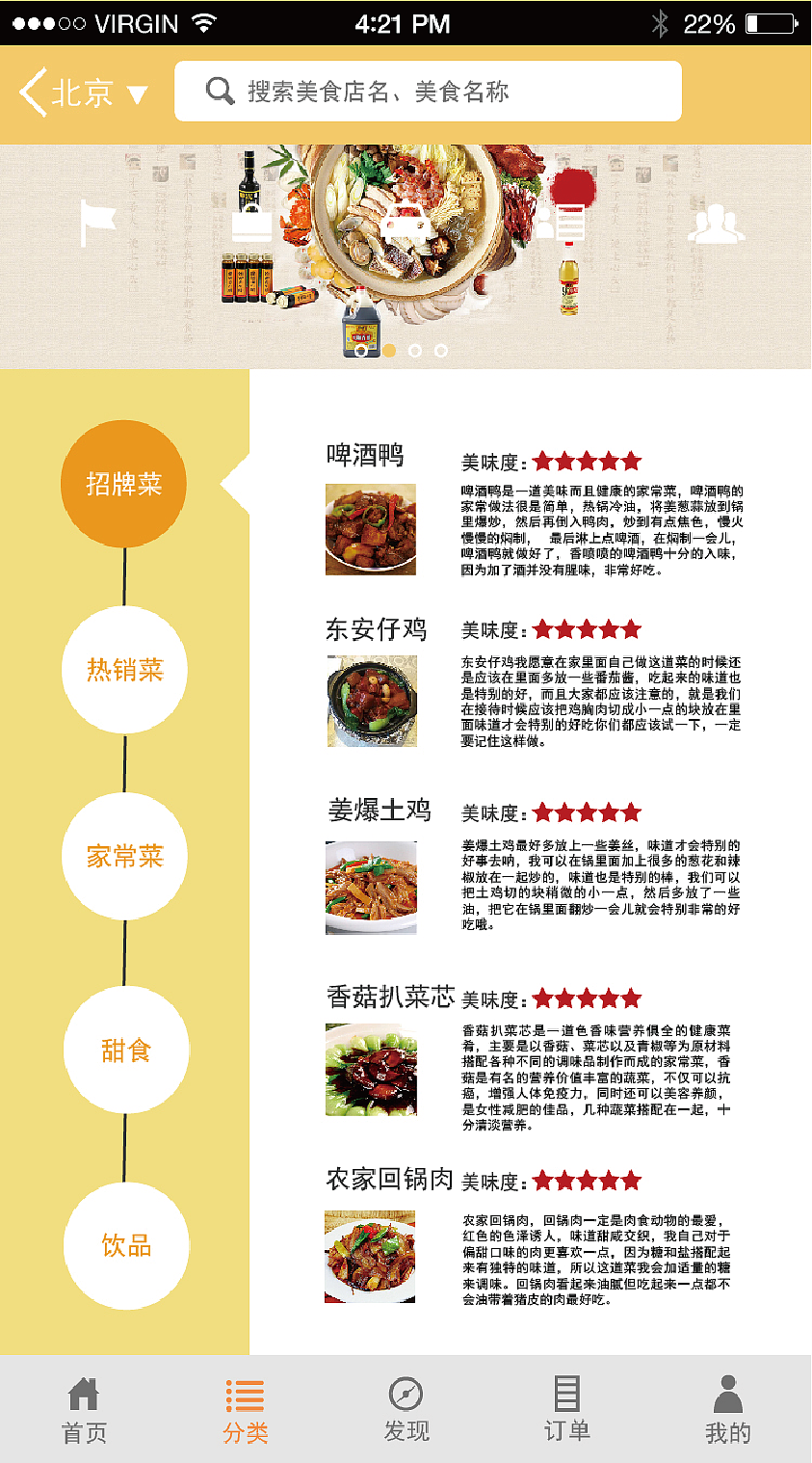Switch to the 热销菜 category
Screen dimensions: 812x1463
click(x=124, y=670)
